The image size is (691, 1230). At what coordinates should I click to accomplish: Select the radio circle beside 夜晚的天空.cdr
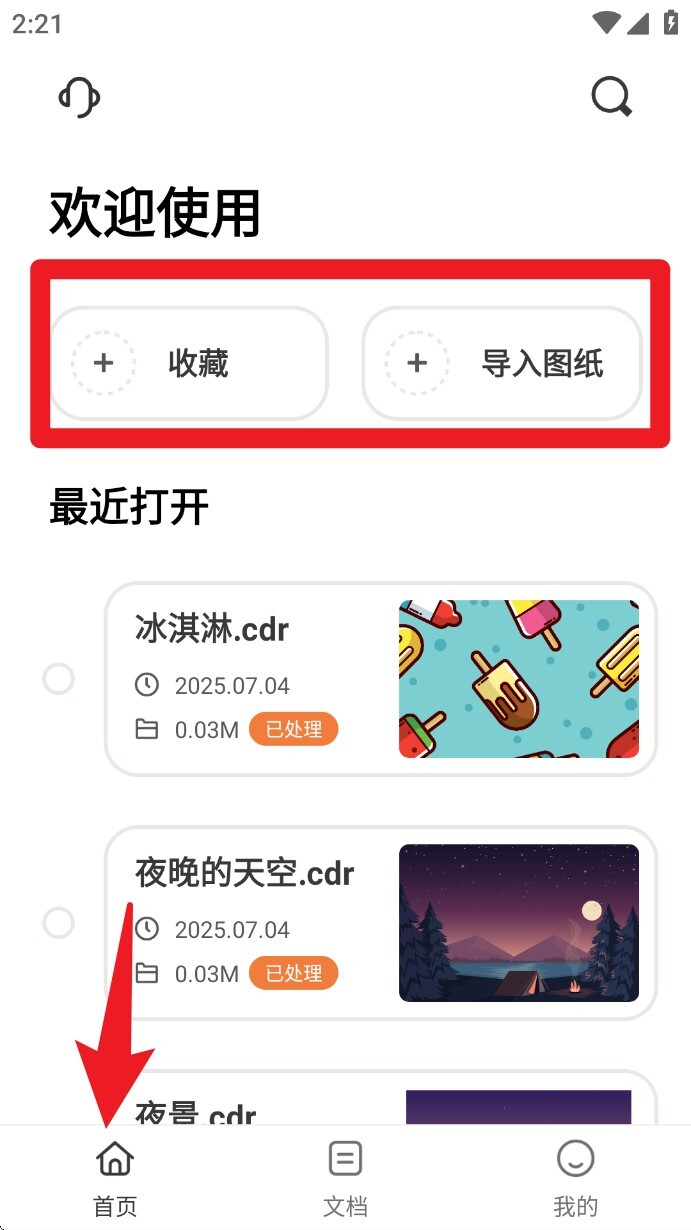point(59,923)
